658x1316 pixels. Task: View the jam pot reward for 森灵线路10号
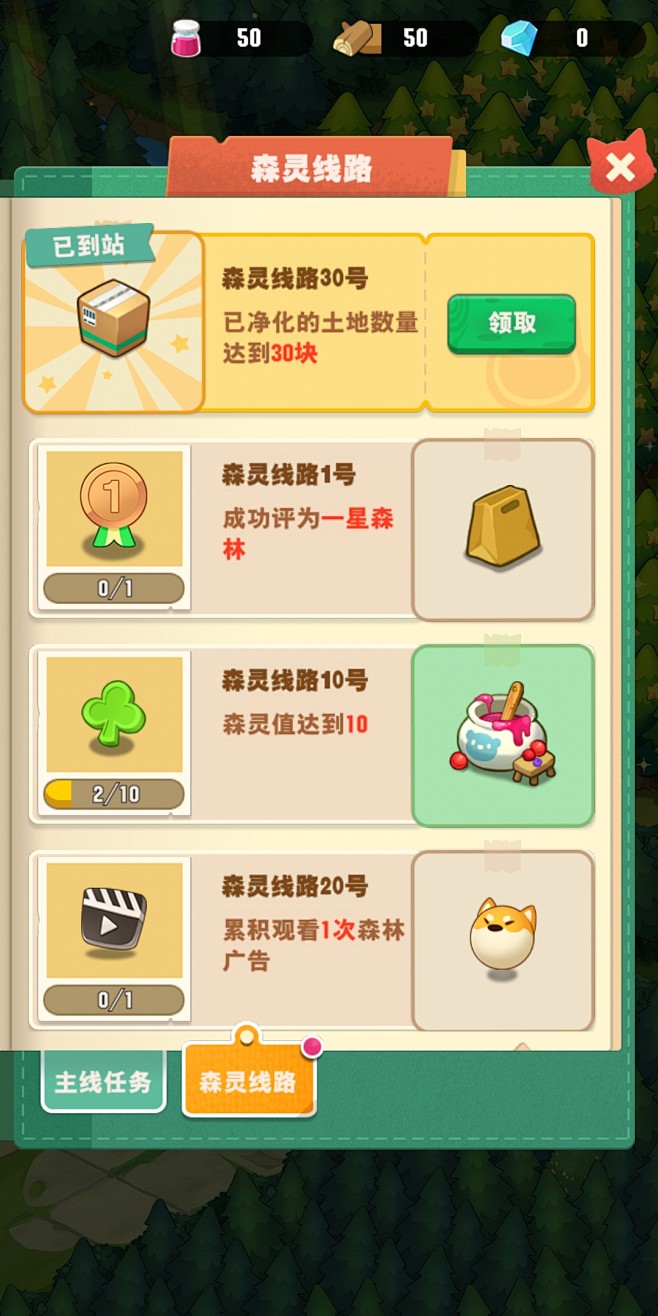point(503,735)
